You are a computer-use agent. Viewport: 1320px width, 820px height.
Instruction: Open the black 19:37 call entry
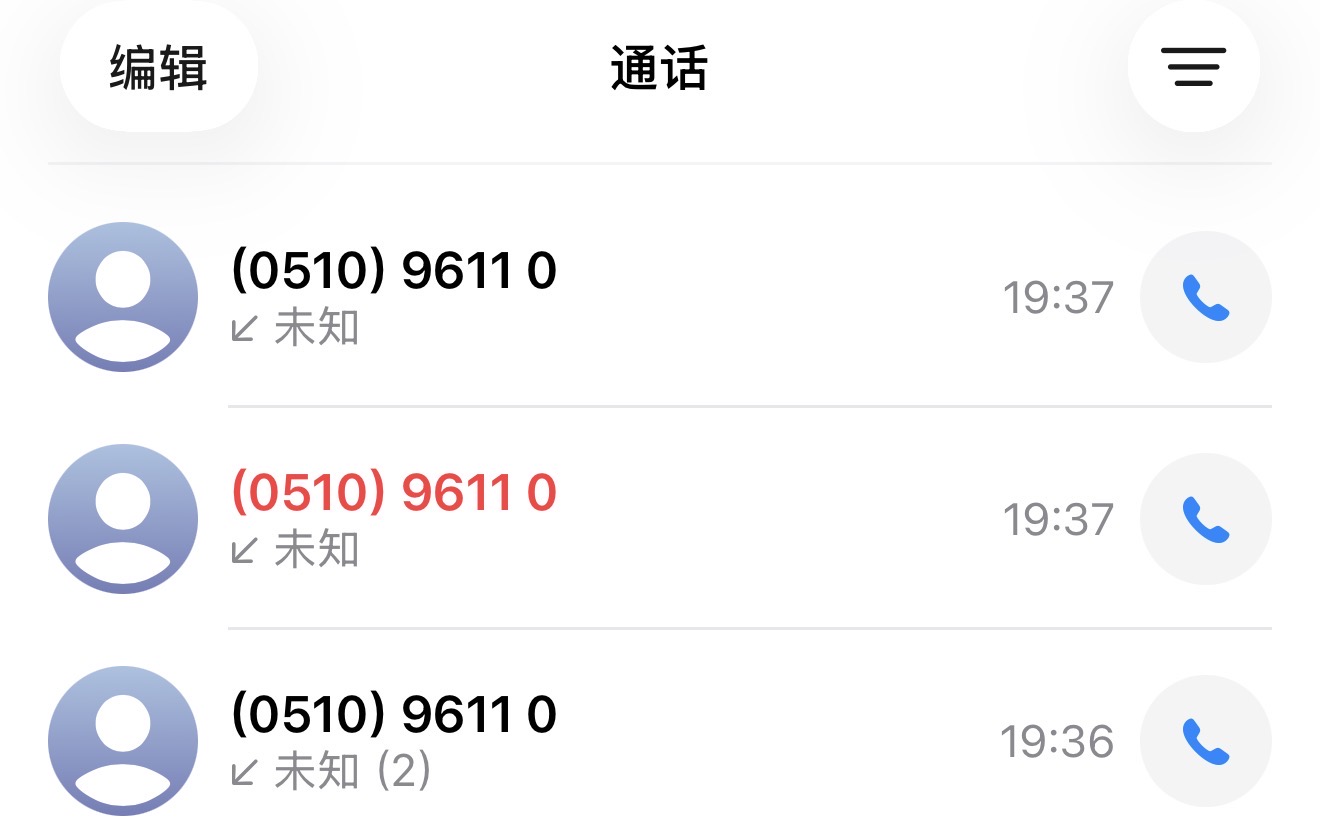point(660,297)
